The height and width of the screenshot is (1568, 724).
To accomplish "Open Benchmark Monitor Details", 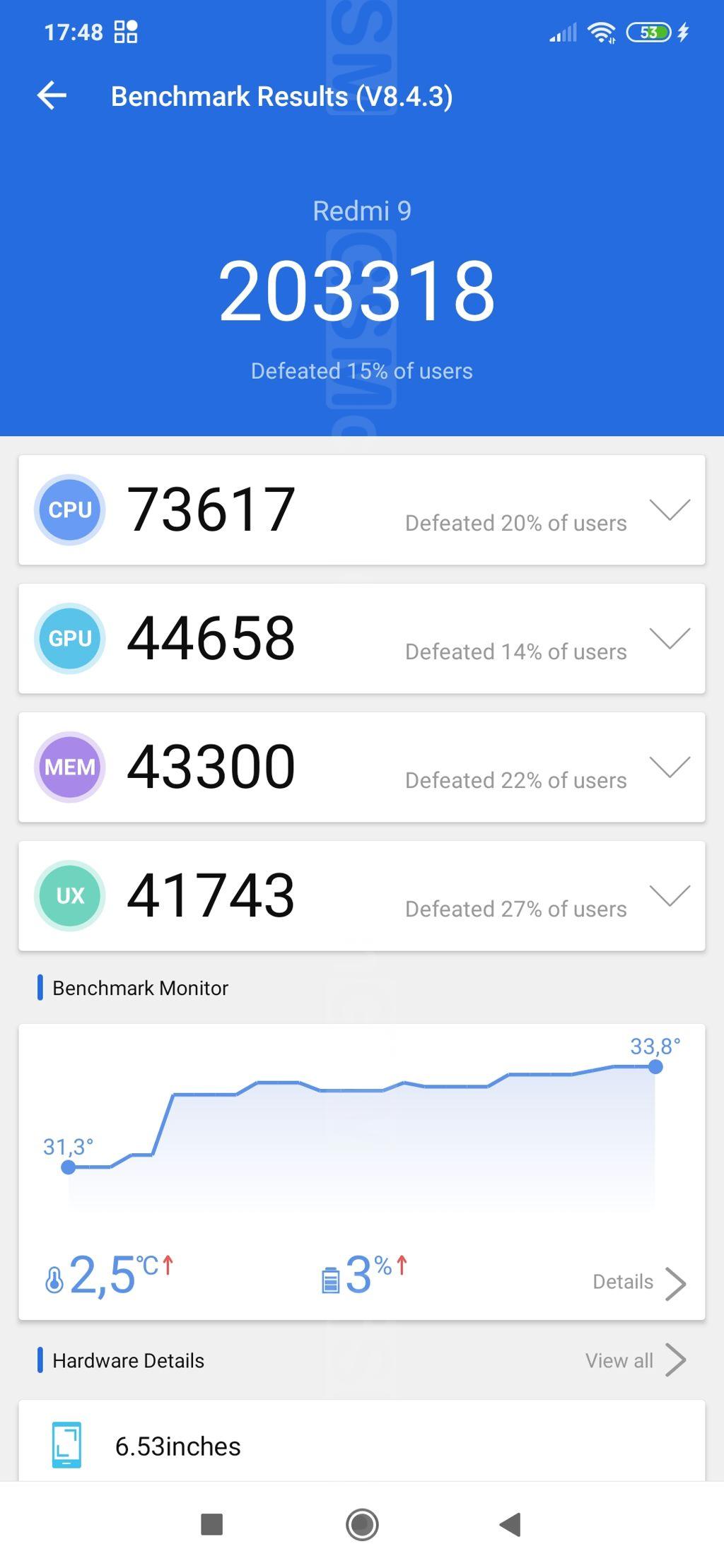I will coord(638,1282).
